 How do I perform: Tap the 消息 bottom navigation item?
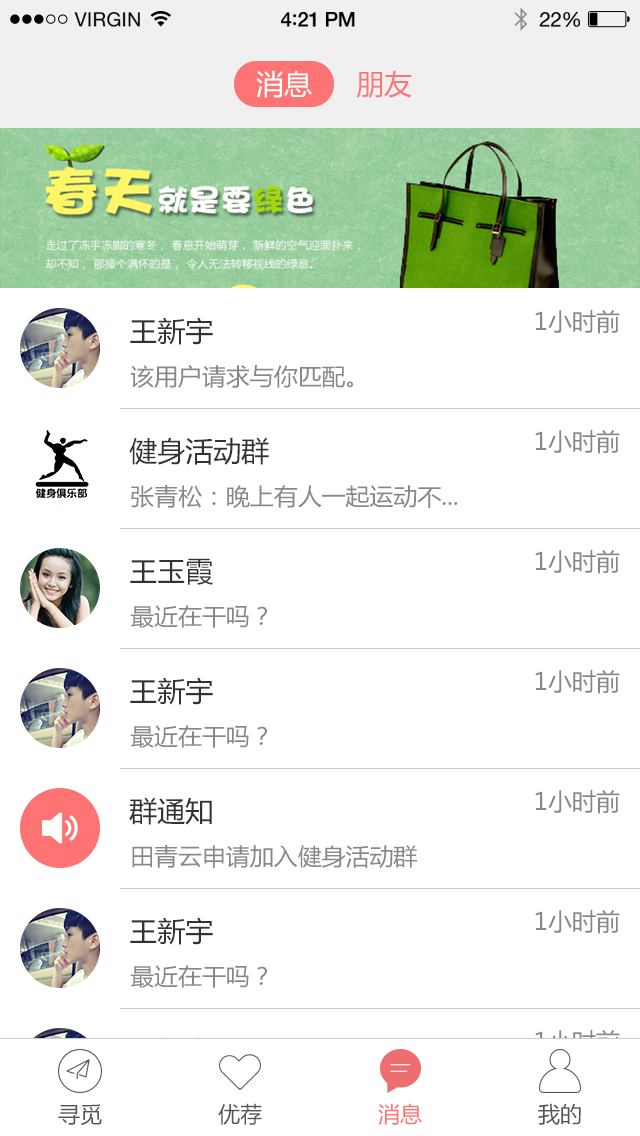tap(399, 1087)
